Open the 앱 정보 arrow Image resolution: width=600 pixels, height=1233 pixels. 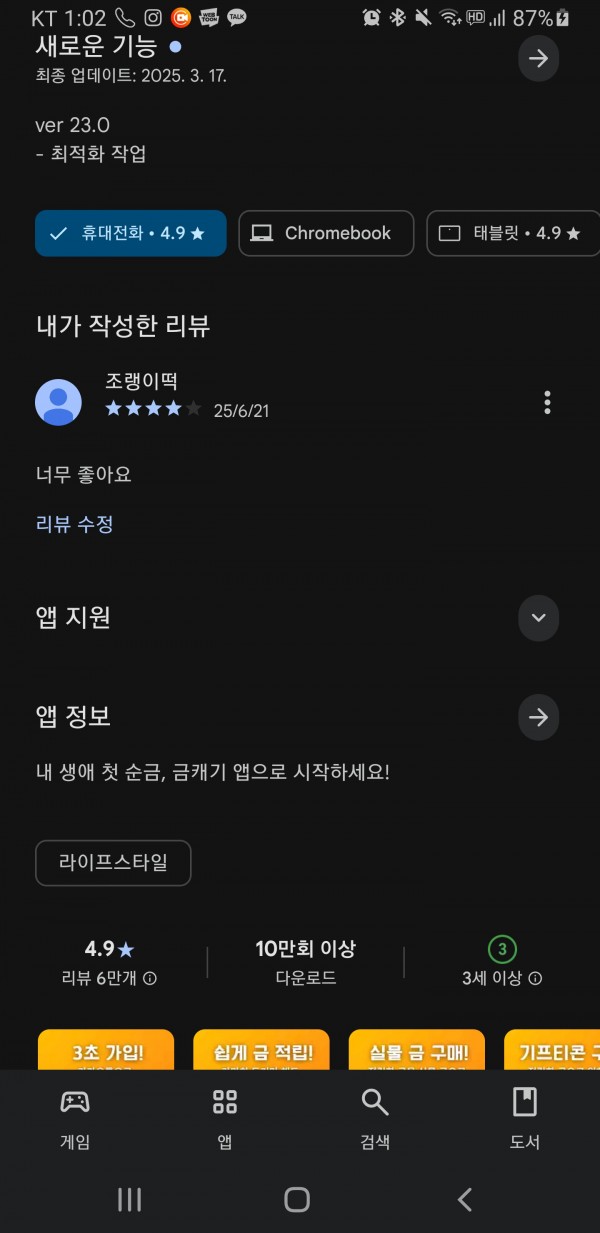tap(538, 717)
